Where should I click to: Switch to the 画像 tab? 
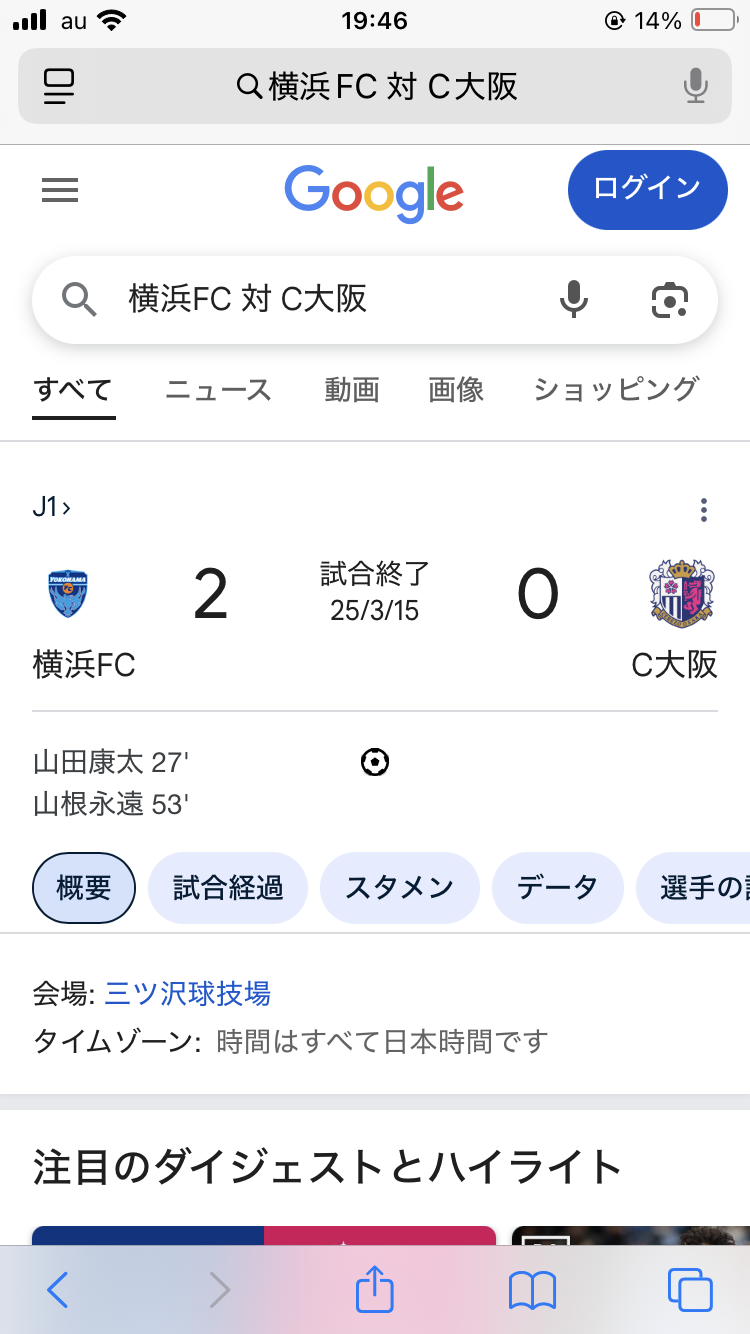coord(456,390)
